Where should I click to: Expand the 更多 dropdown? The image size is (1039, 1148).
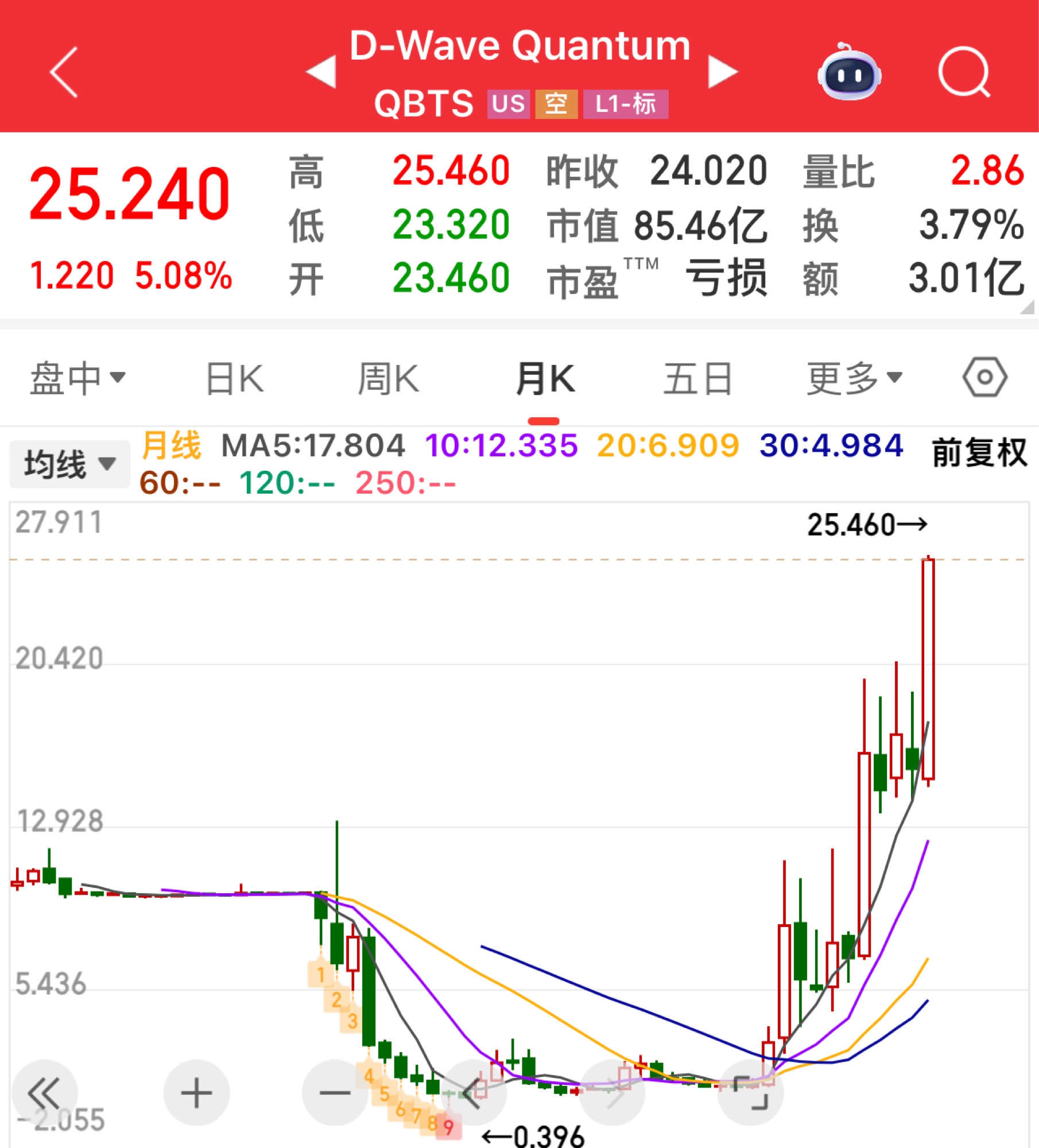click(x=854, y=378)
